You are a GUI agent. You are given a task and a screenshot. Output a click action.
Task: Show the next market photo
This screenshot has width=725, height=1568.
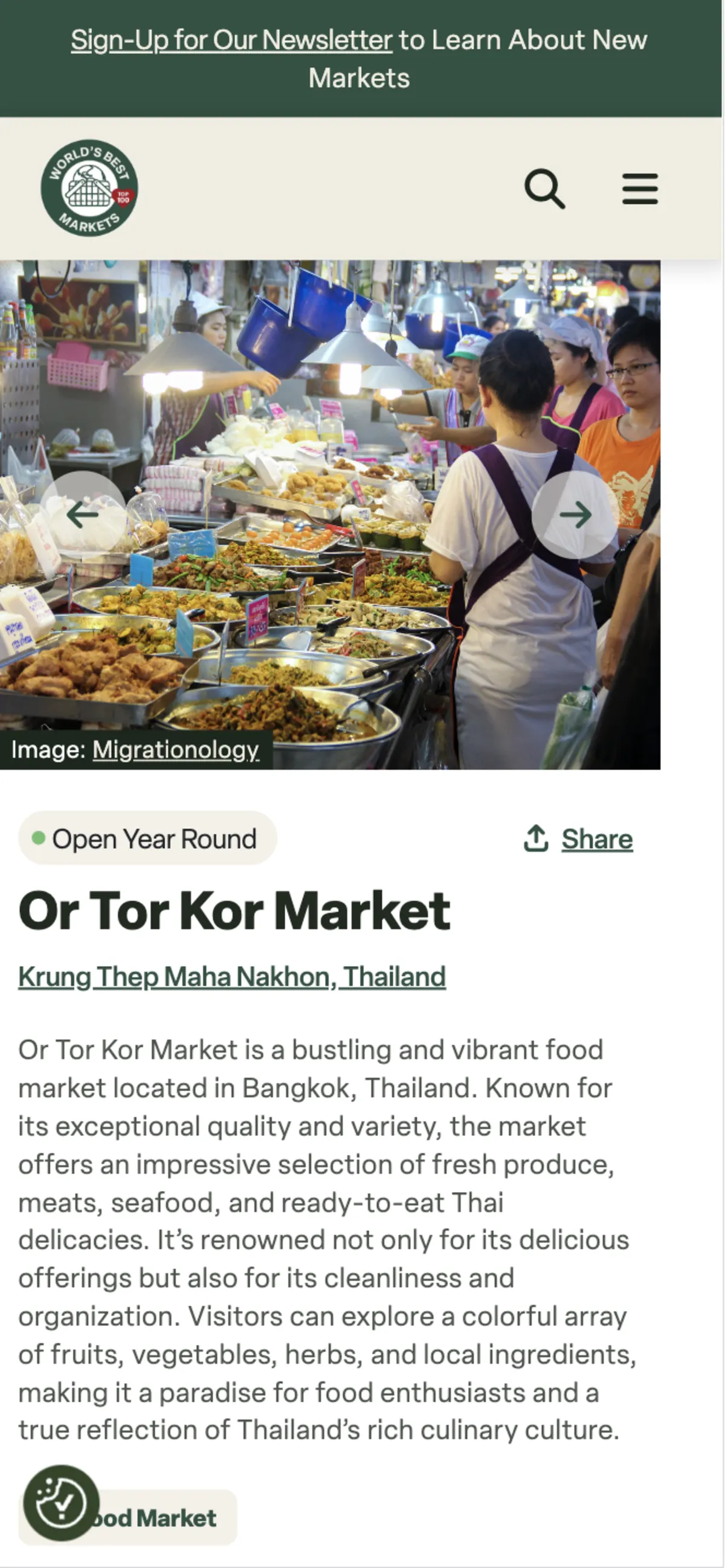coord(575,515)
